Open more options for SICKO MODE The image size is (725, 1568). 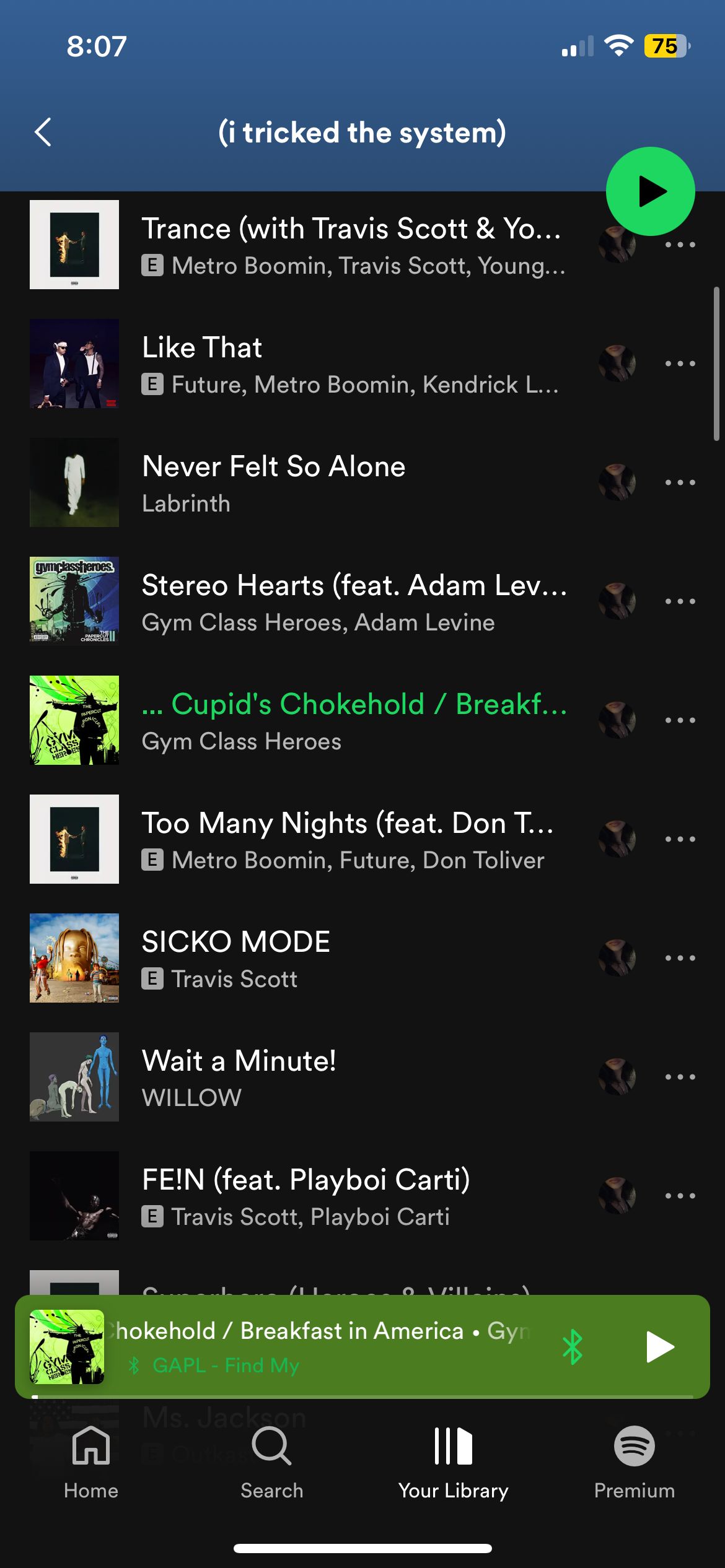680,958
